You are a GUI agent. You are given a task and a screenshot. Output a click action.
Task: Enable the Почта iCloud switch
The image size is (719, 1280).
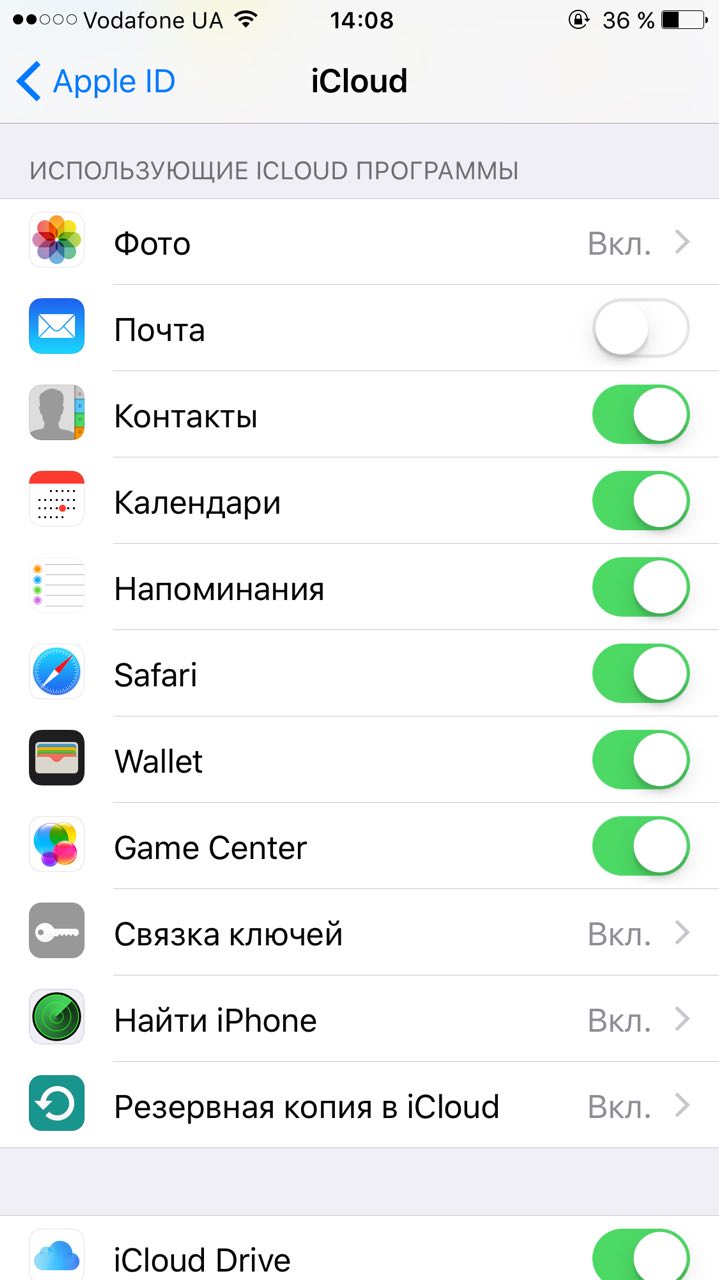(x=640, y=328)
